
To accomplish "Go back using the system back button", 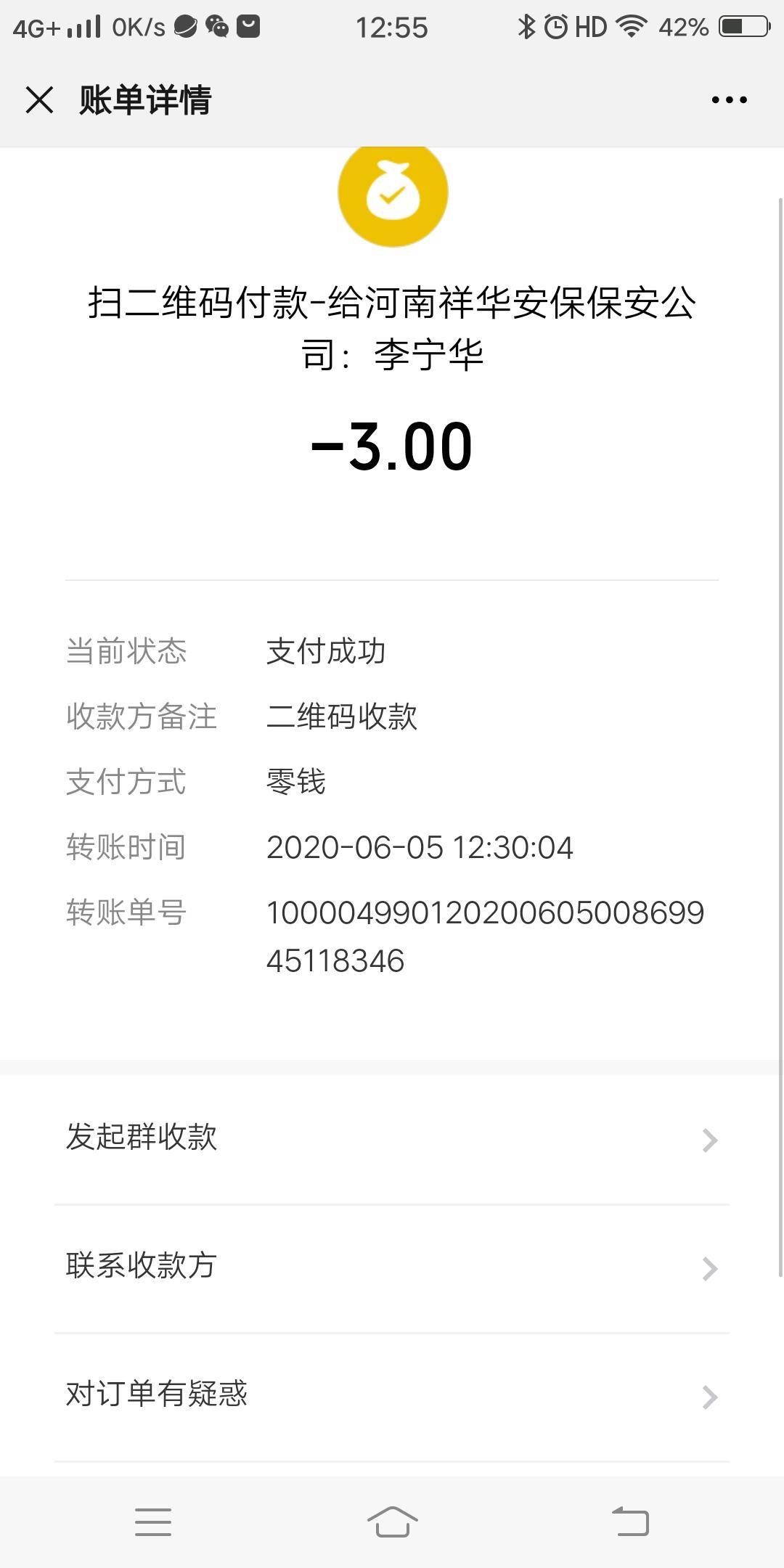I will click(x=630, y=1521).
